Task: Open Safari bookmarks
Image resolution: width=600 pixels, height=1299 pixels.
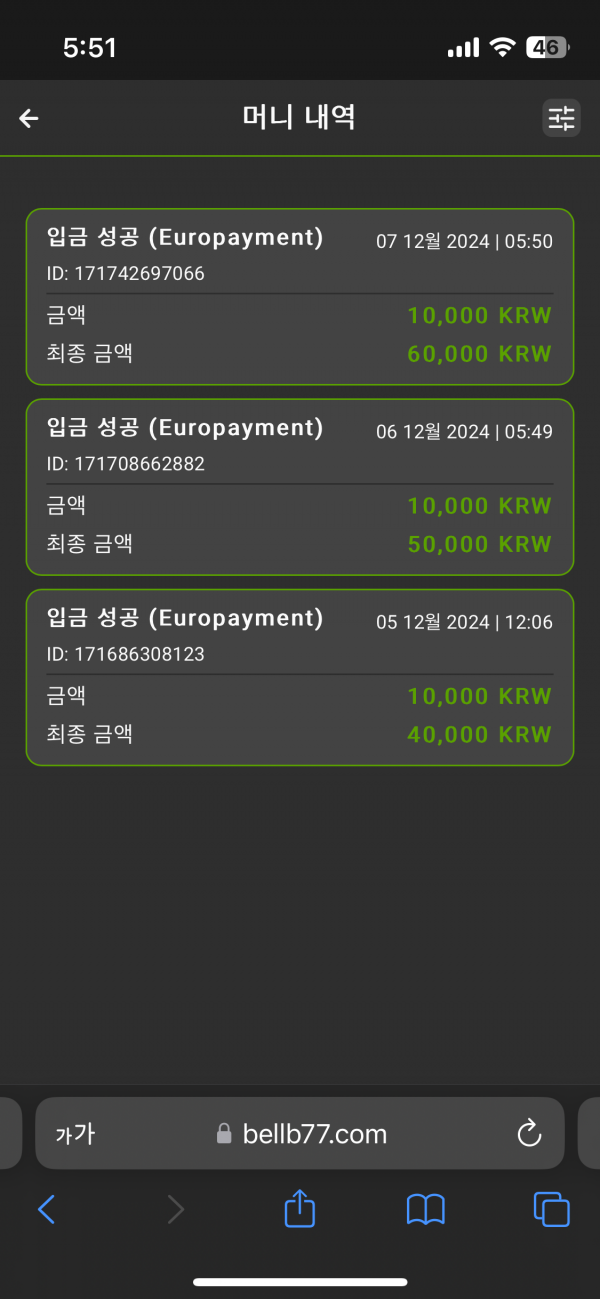Action: pyautogui.click(x=426, y=1210)
